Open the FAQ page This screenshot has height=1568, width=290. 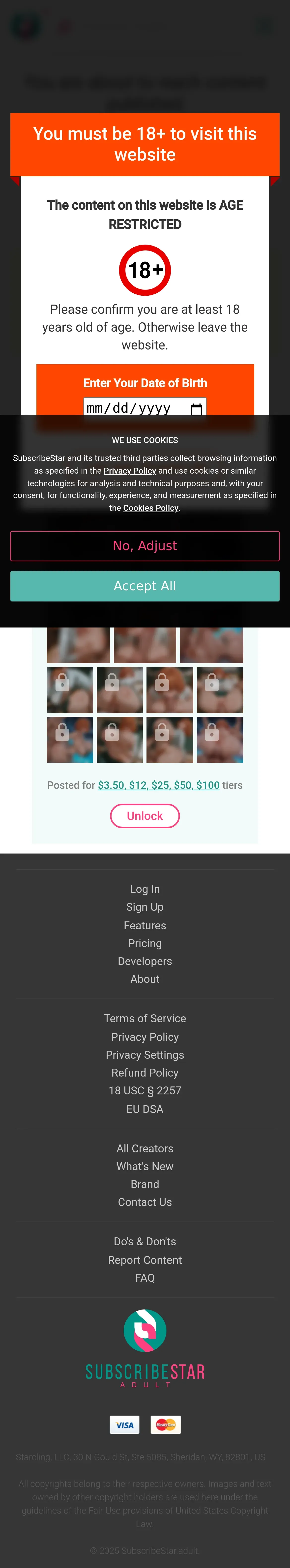[x=145, y=1278]
